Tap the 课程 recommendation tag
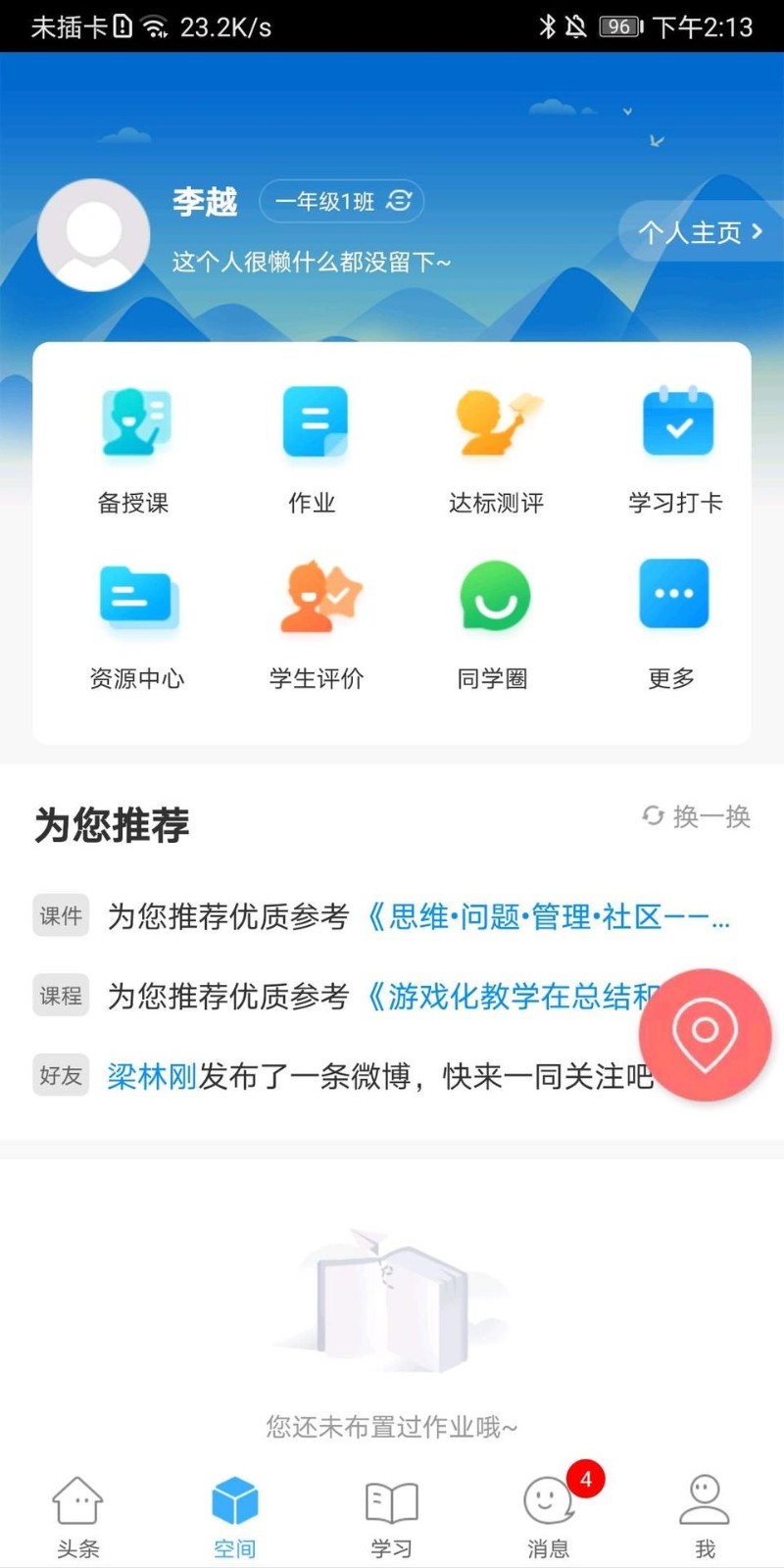 [x=61, y=995]
